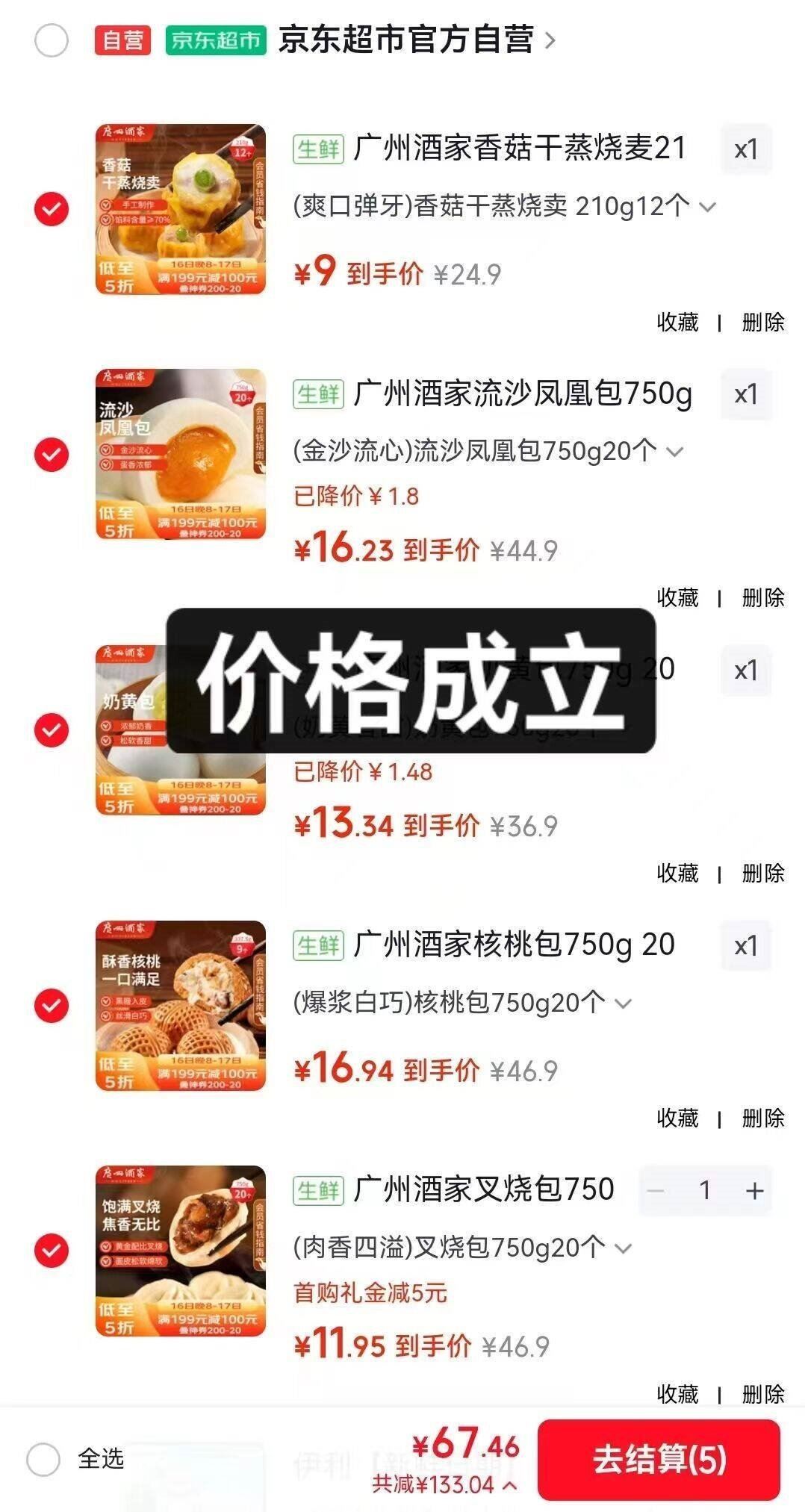This screenshot has height=1512, width=805.
Task: Change the 香菇干蒸烧卖 210g12个 specification
Action: pyautogui.click(x=504, y=206)
